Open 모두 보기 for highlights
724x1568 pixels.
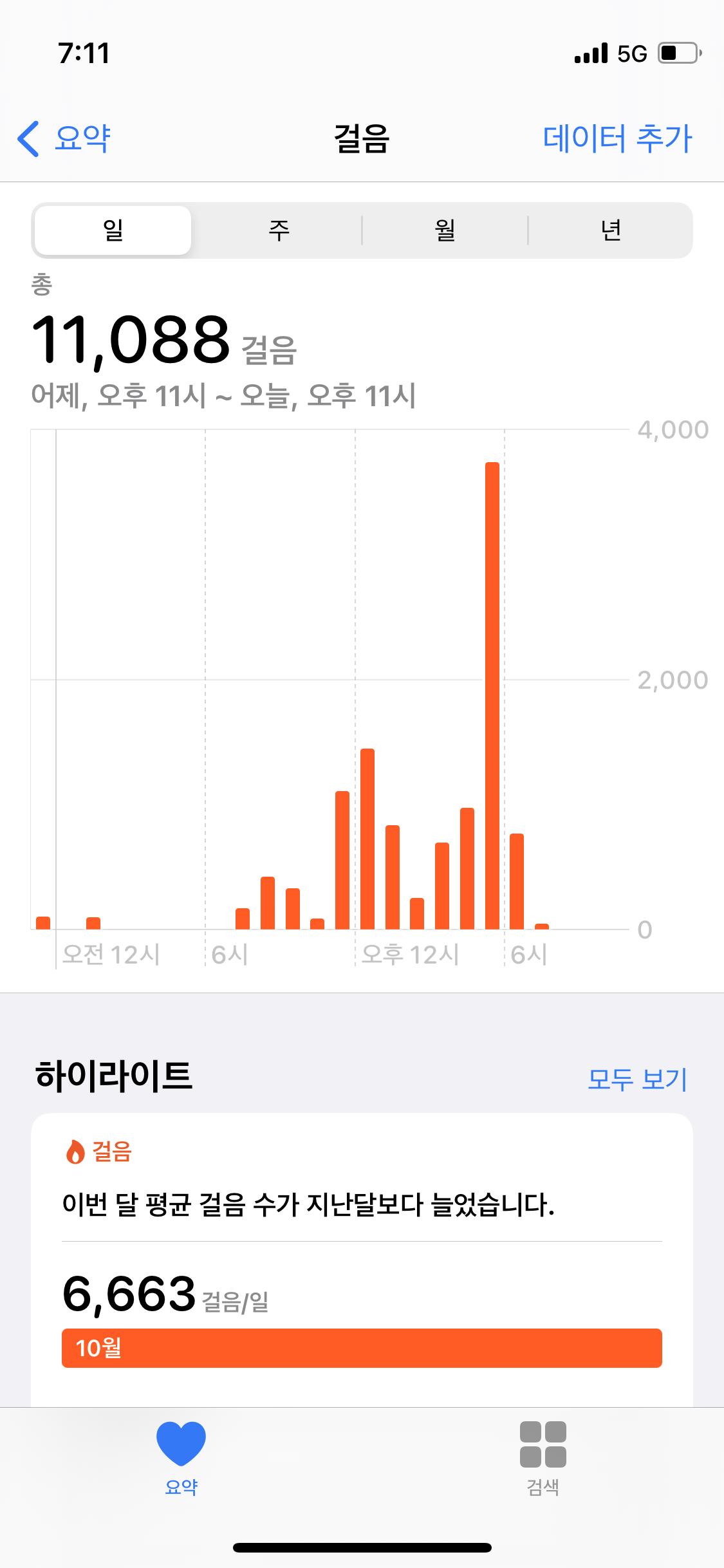tap(637, 1079)
